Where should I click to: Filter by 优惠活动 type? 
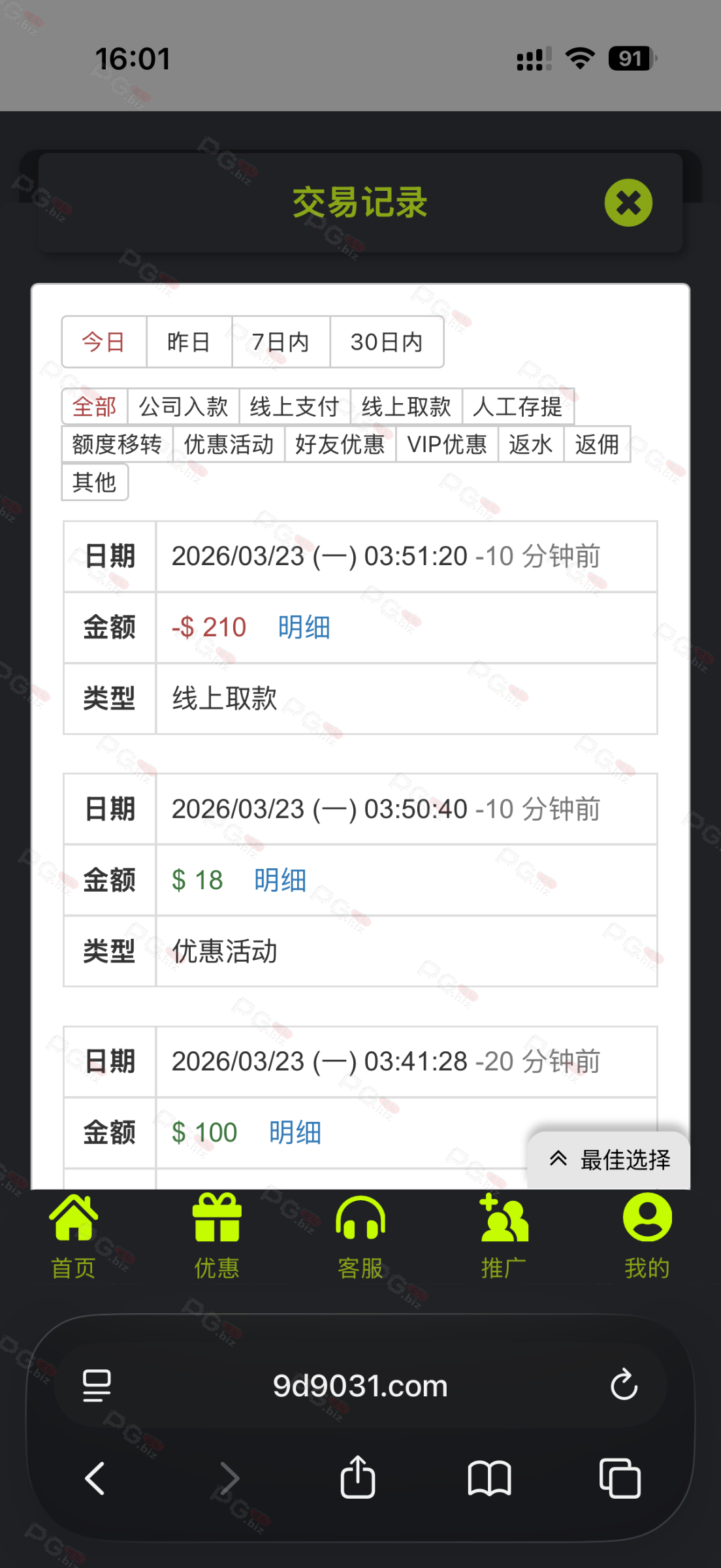click(x=229, y=444)
